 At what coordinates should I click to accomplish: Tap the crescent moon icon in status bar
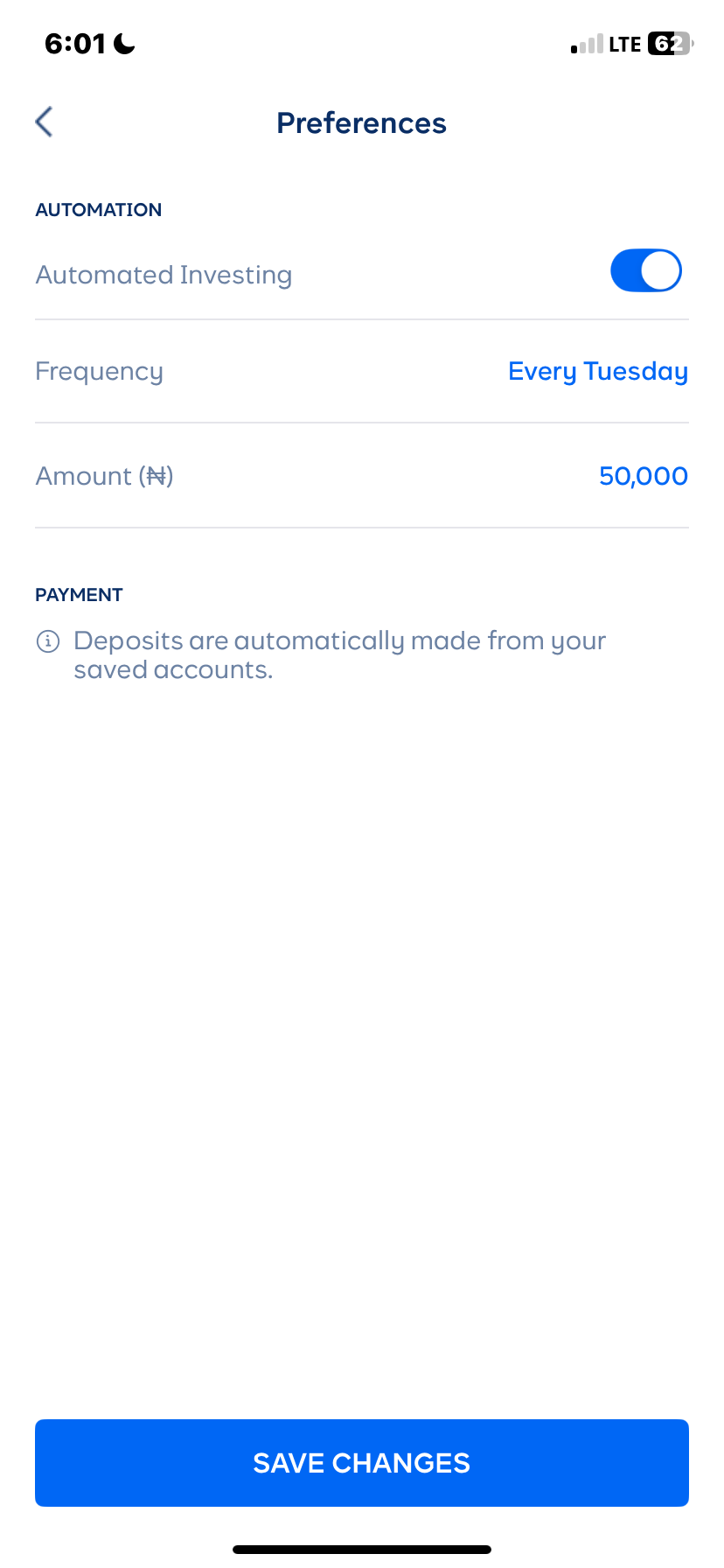coord(123,42)
